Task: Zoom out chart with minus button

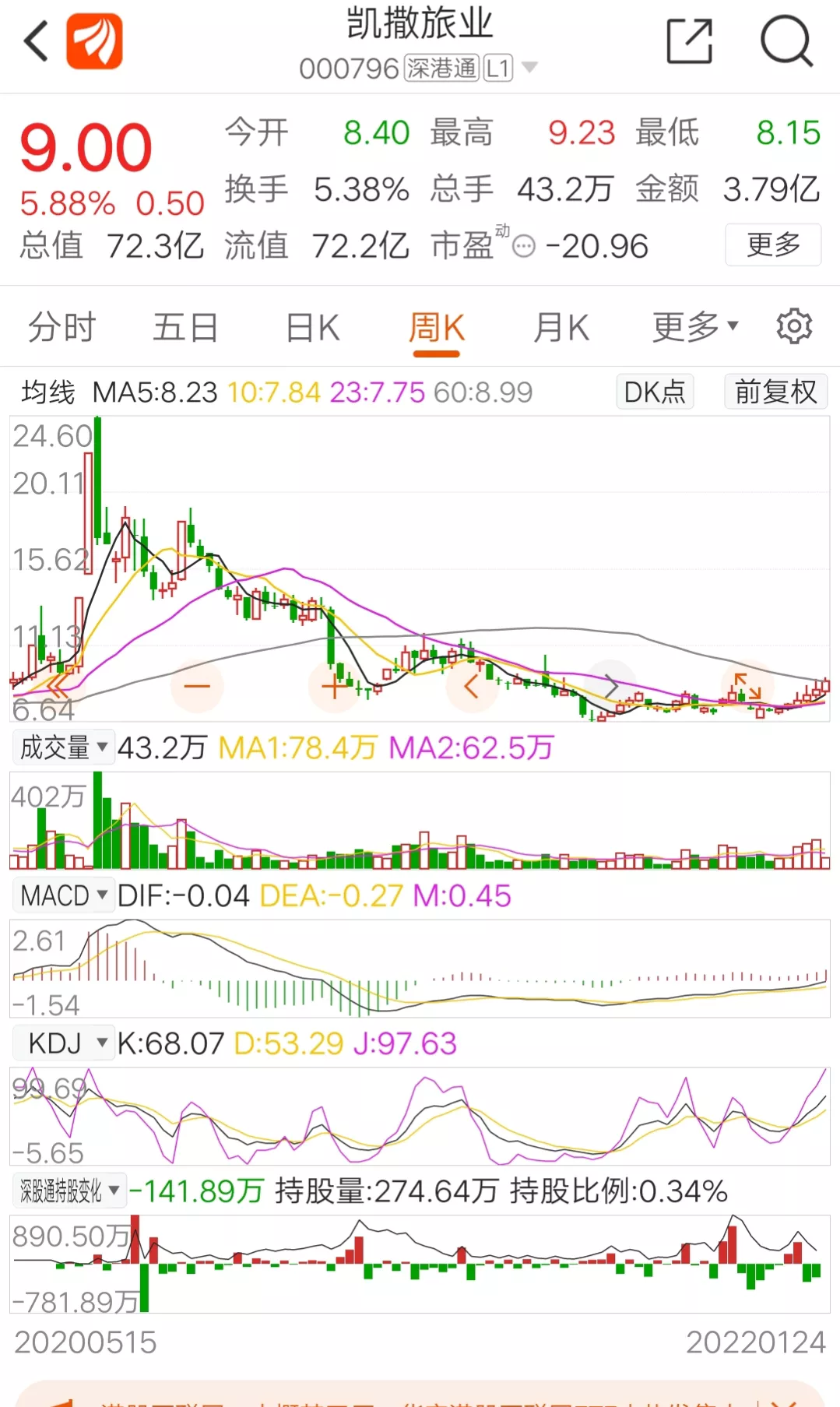Action: (197, 686)
